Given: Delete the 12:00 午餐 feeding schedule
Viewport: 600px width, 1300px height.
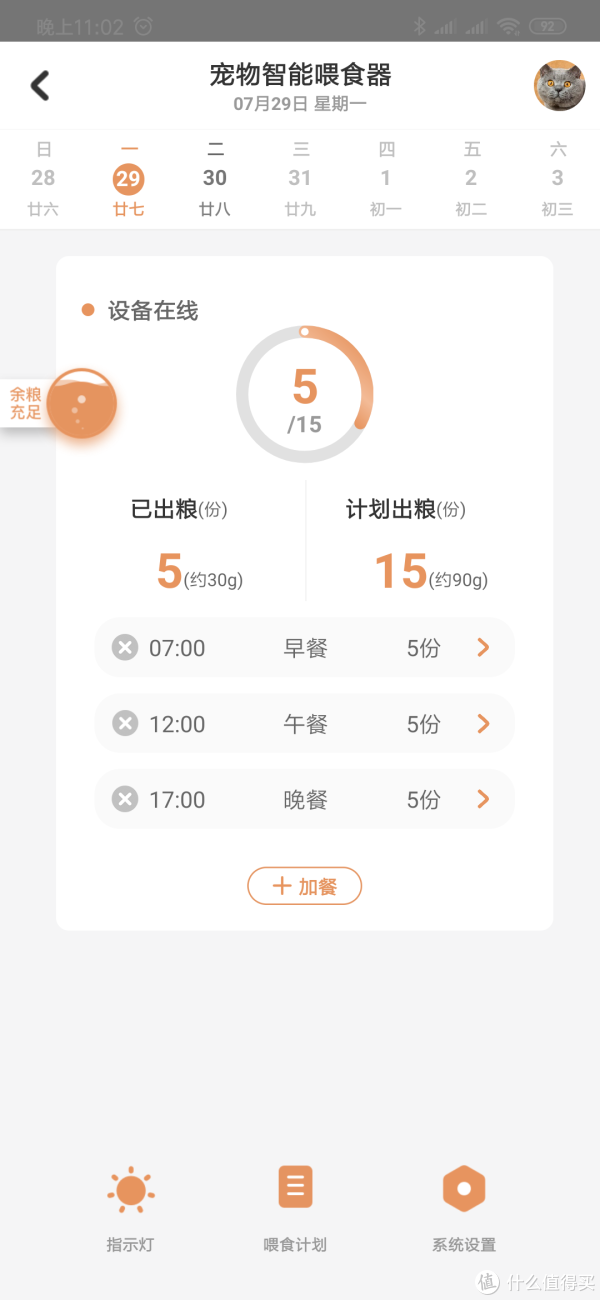Looking at the screenshot, I should click(124, 724).
